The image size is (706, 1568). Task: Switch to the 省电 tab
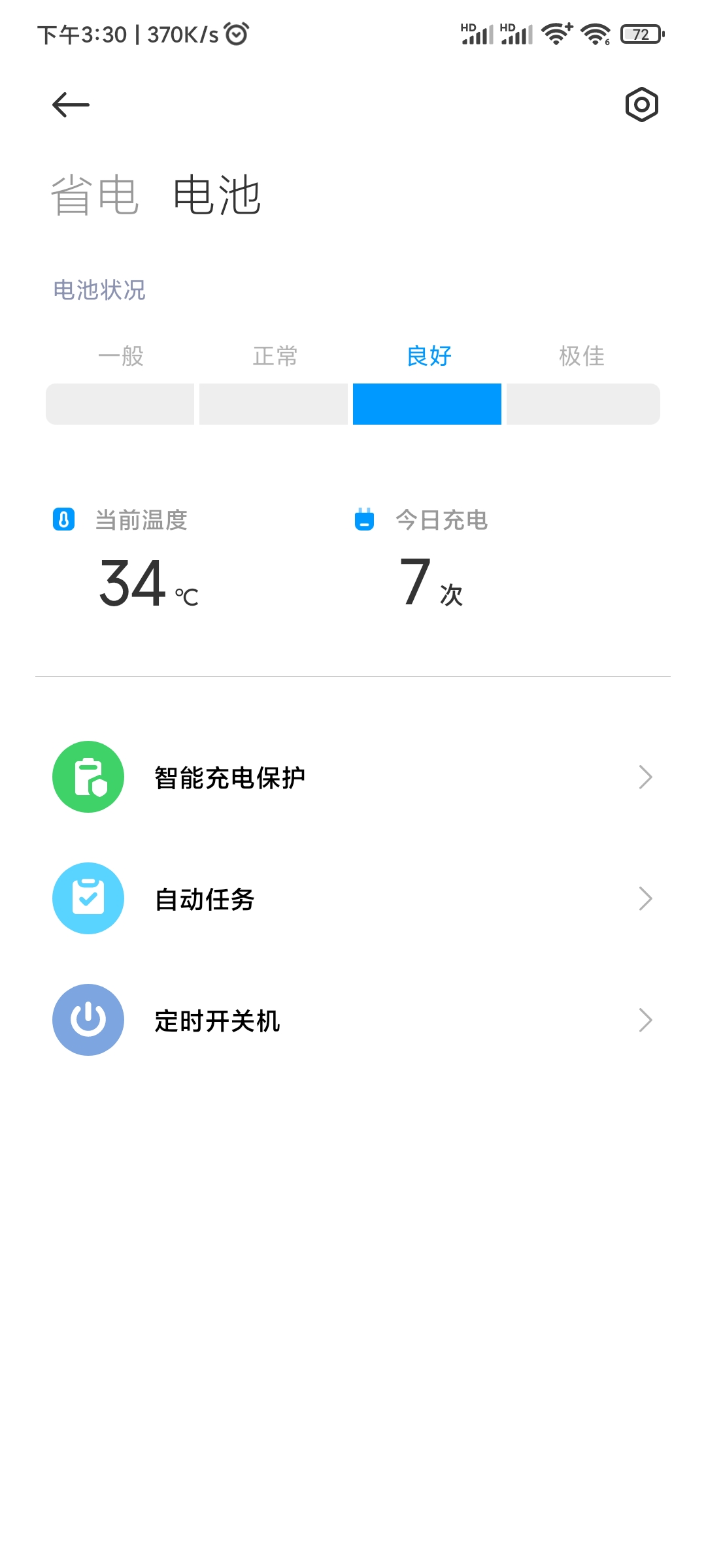tap(95, 195)
